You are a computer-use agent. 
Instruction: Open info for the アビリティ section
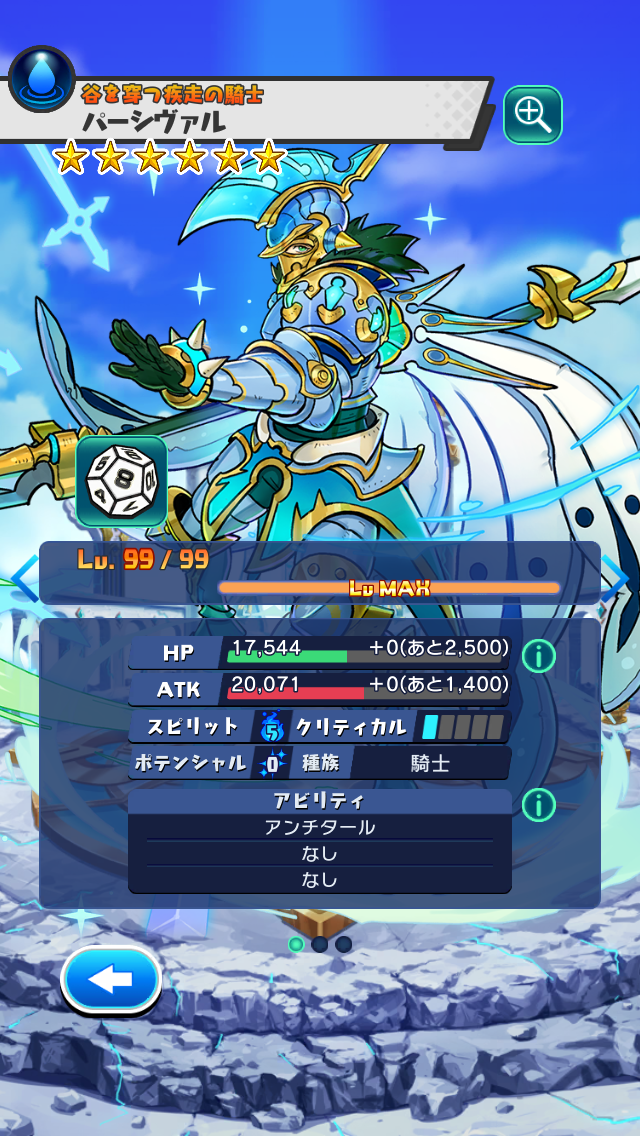[539, 804]
